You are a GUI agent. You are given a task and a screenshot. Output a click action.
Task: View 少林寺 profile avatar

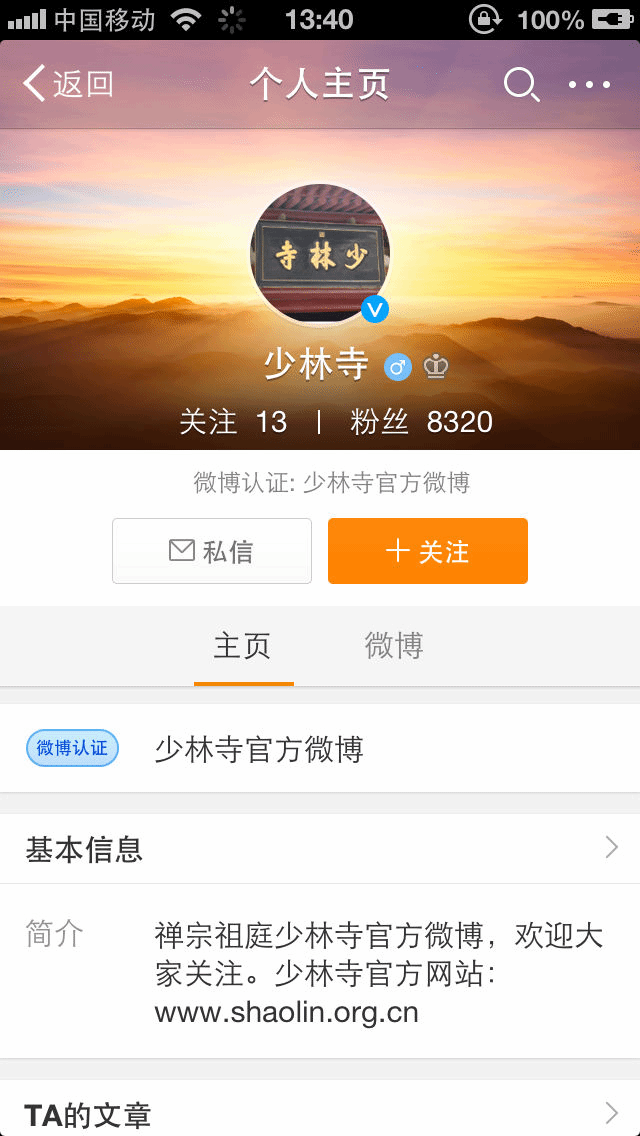point(320,254)
